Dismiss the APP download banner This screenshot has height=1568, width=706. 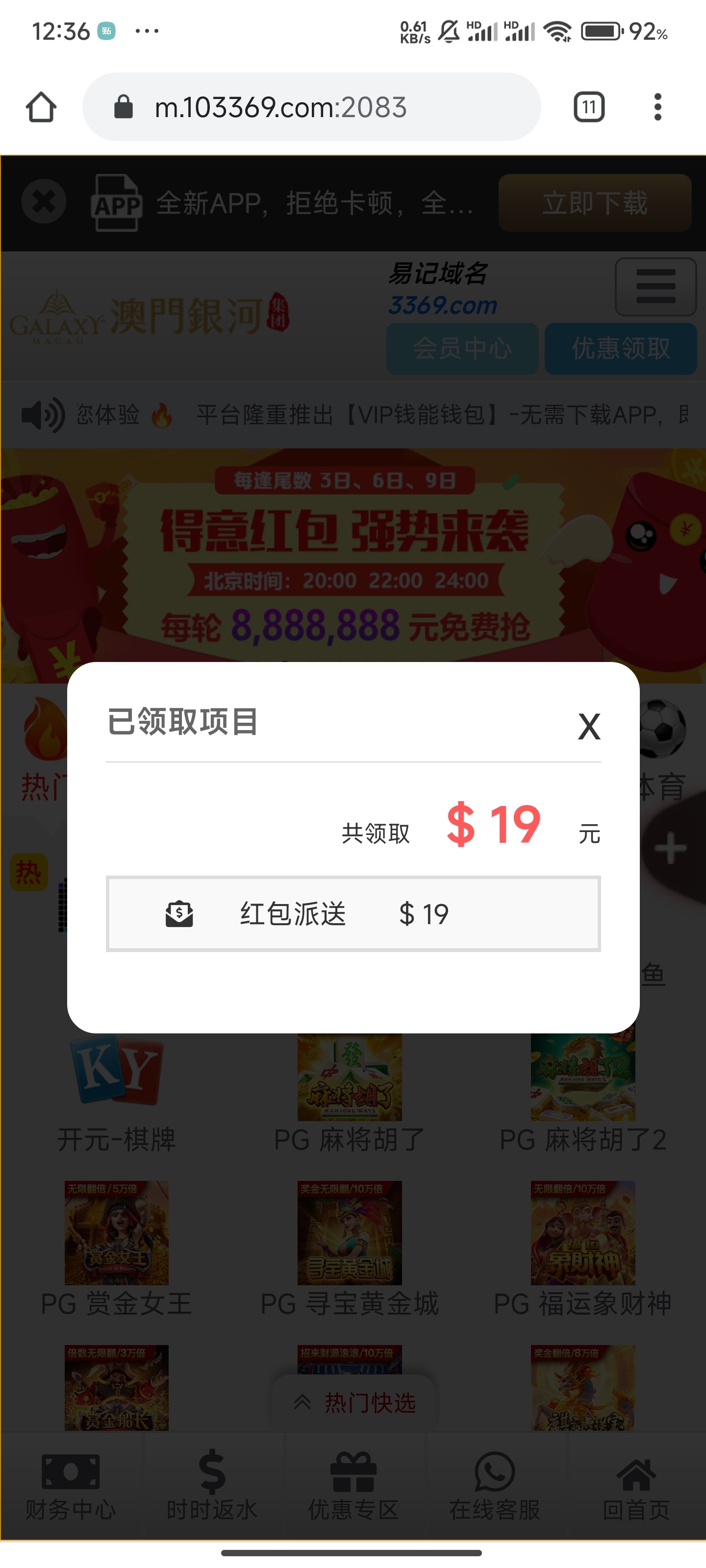point(44,202)
